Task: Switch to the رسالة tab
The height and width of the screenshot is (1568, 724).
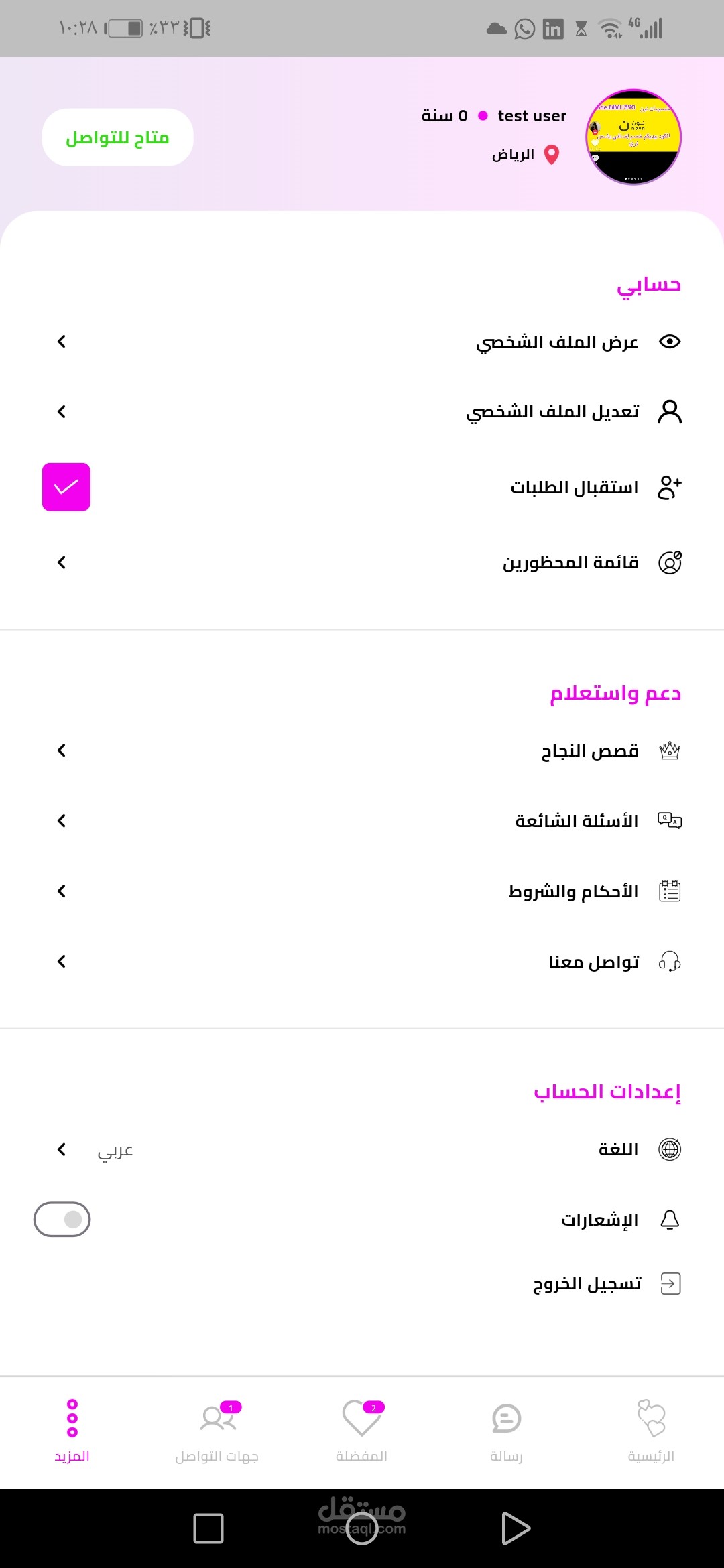Action: pos(506,1431)
